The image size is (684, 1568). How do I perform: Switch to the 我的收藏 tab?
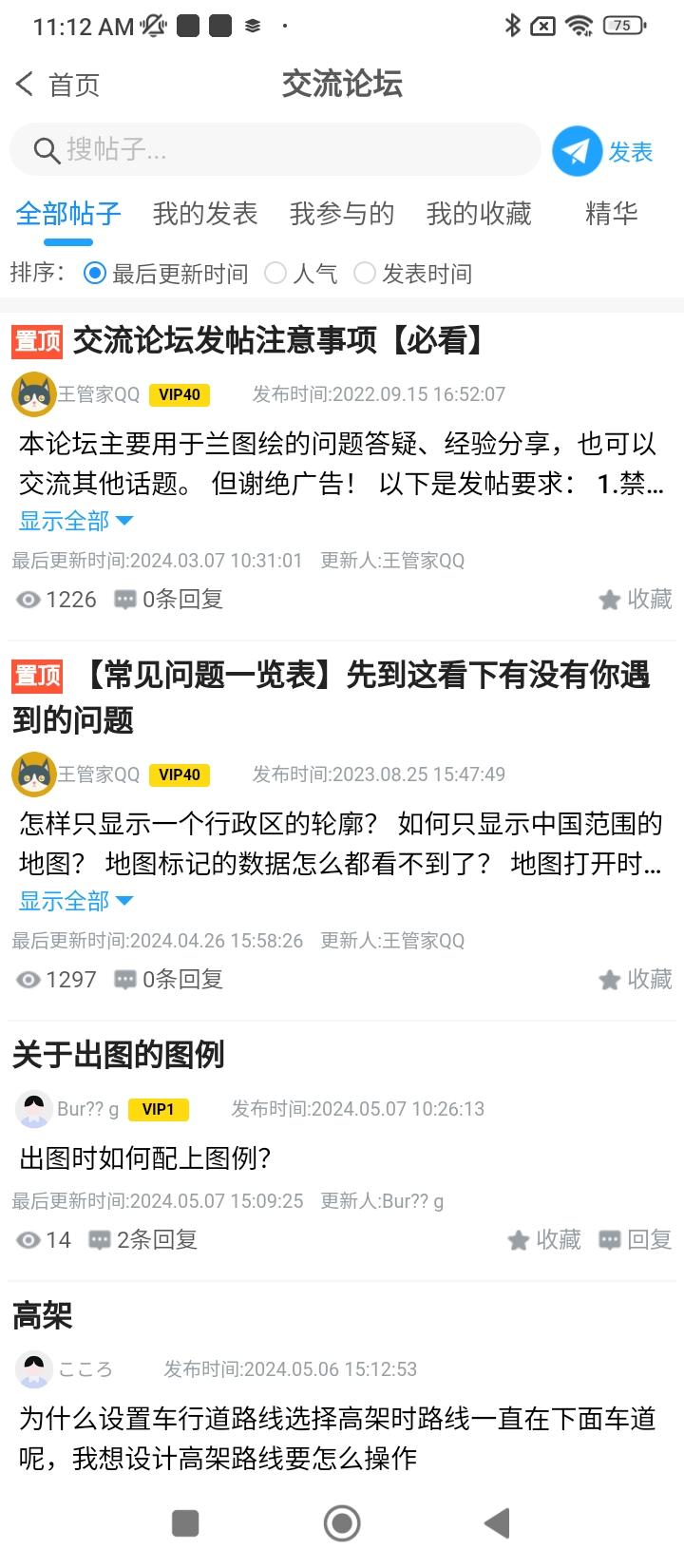pyautogui.click(x=478, y=215)
